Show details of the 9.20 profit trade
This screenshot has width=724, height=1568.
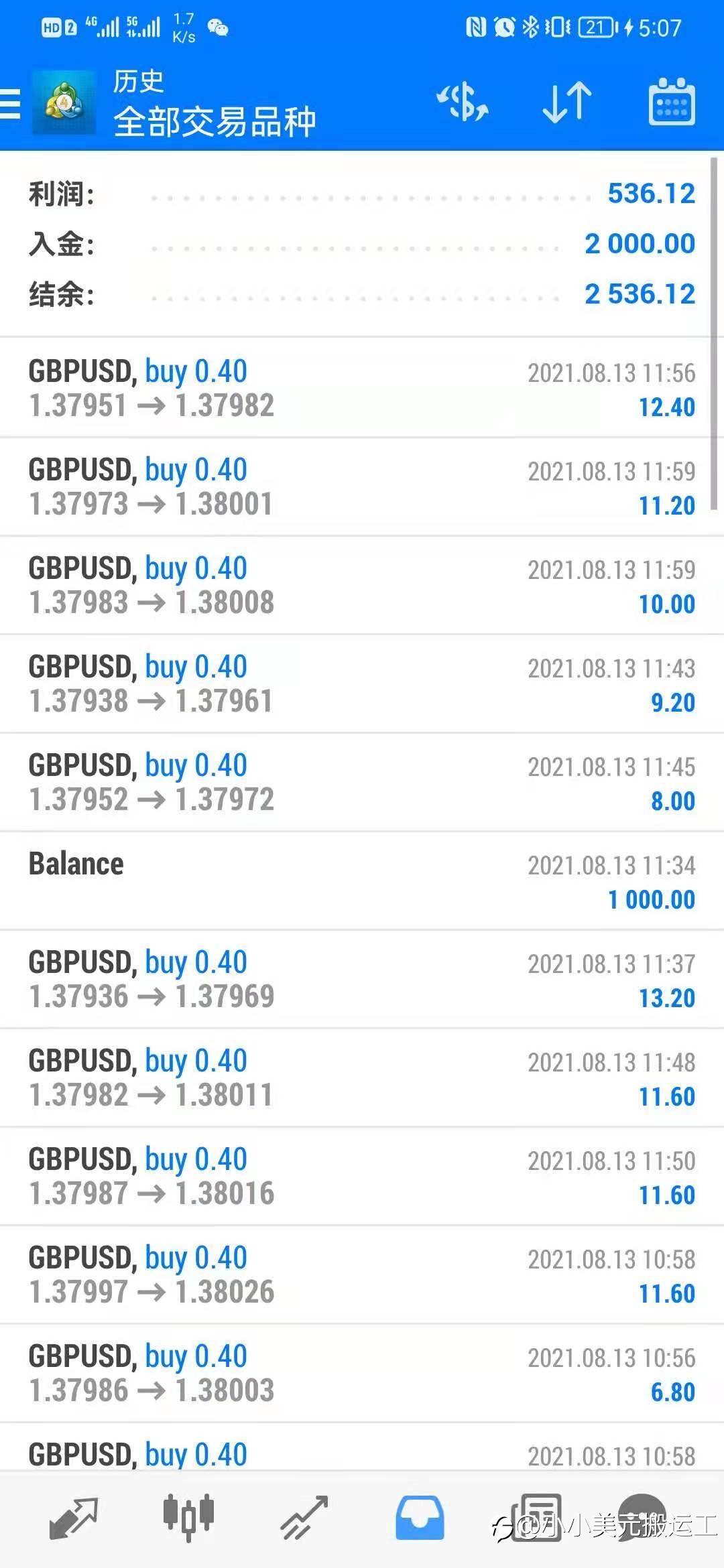click(362, 684)
